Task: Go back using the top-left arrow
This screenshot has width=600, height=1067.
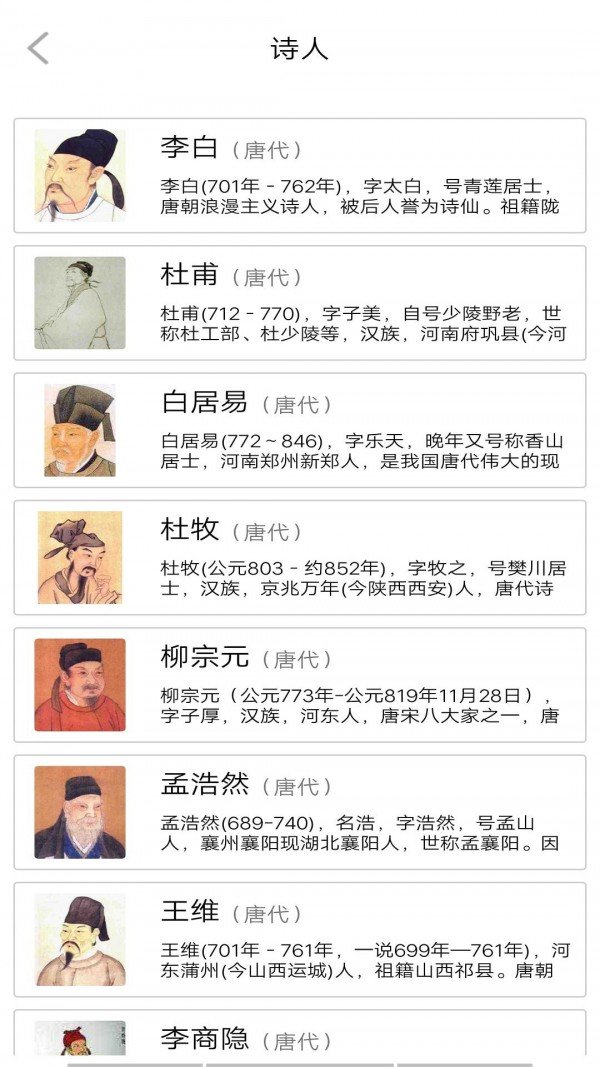Action: (38, 48)
